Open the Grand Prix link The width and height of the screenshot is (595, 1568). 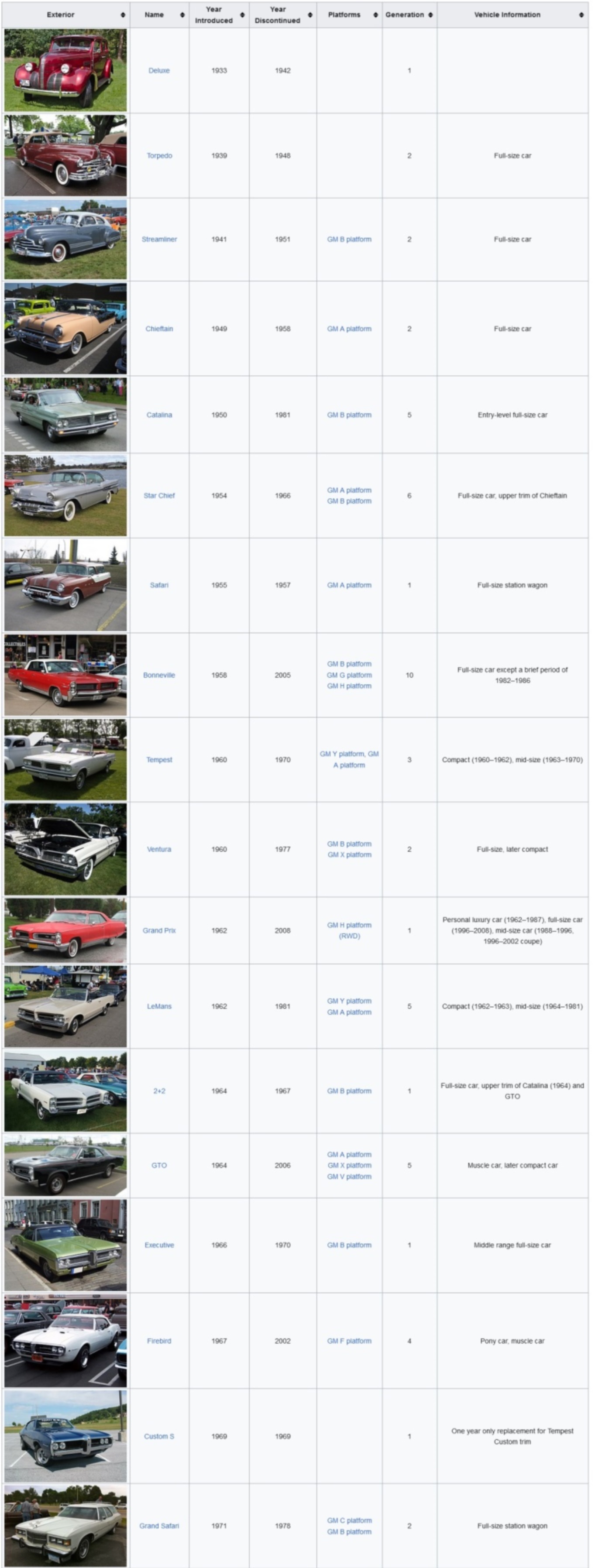click(159, 930)
